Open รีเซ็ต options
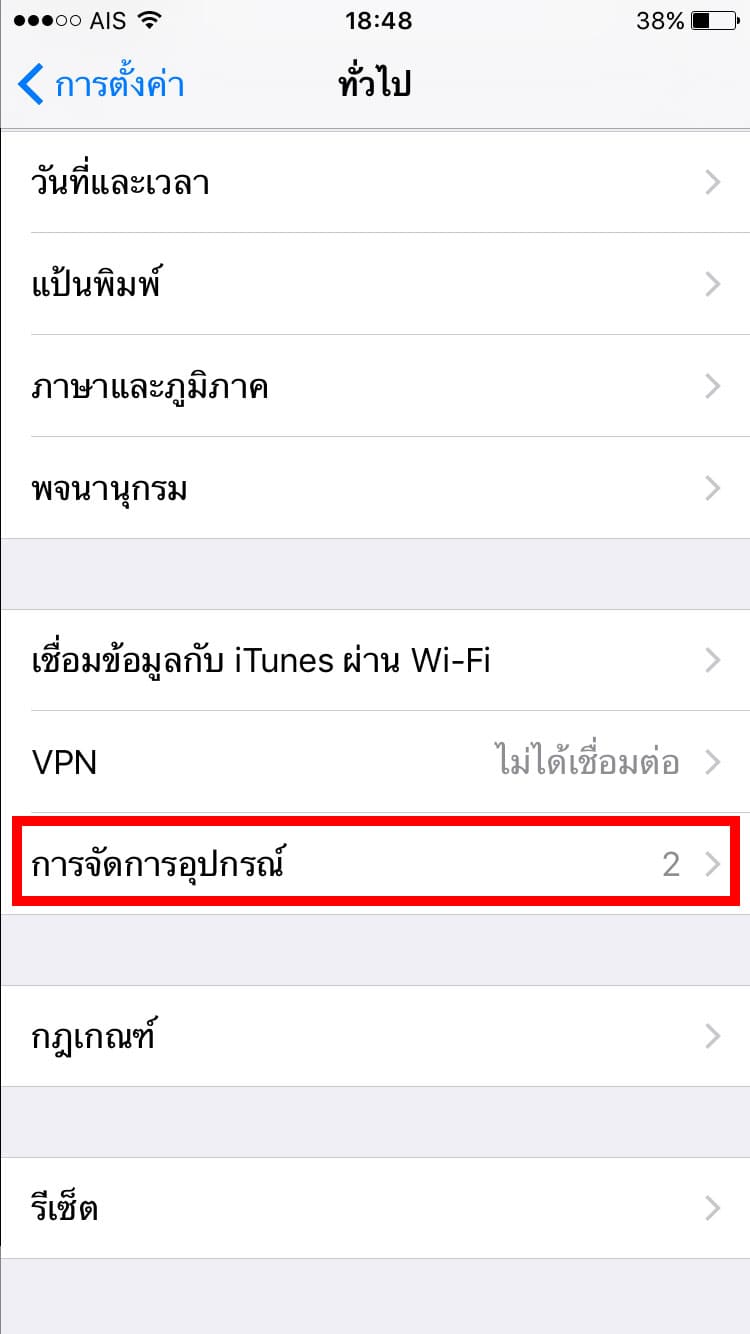750x1334 pixels. (375, 1208)
